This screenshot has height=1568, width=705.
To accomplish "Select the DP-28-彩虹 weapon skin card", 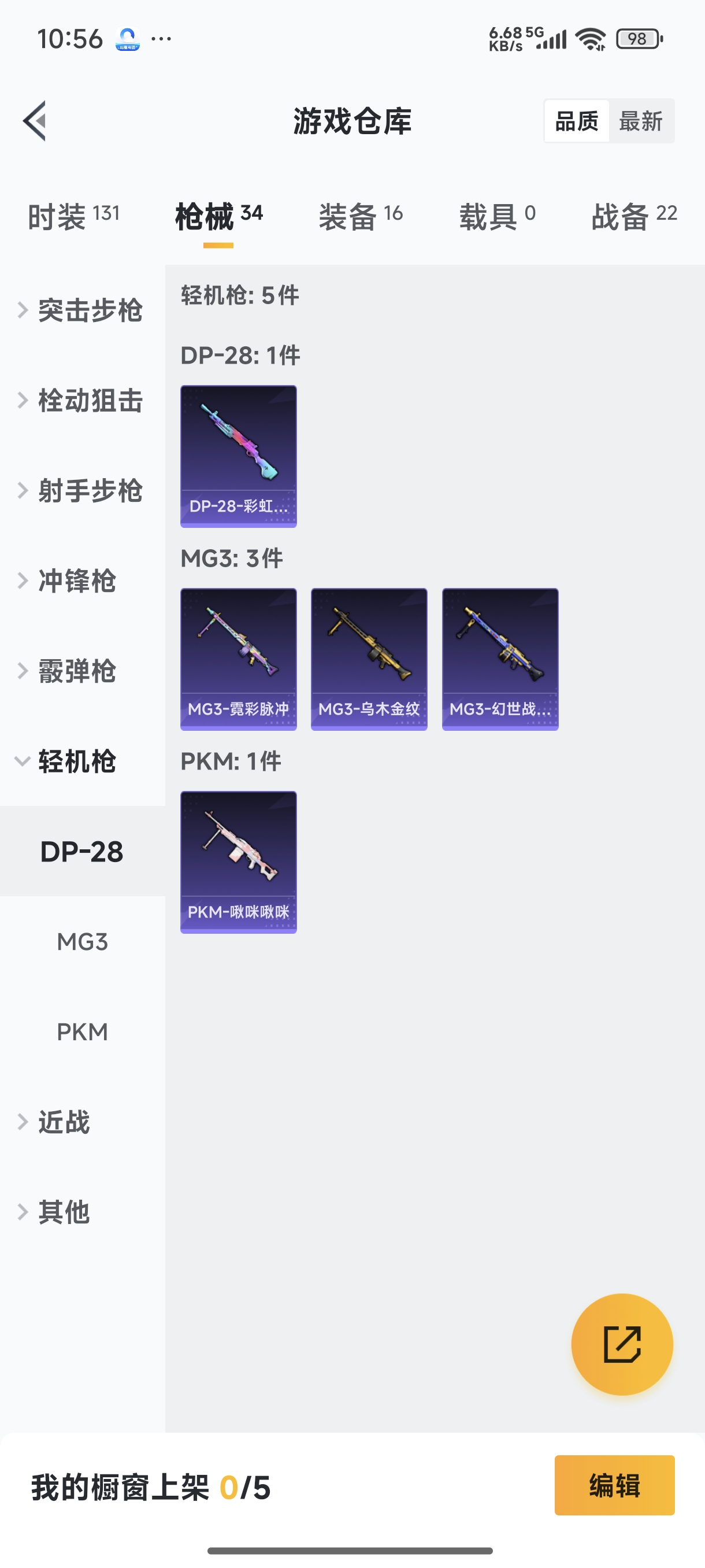I will pos(239,455).
